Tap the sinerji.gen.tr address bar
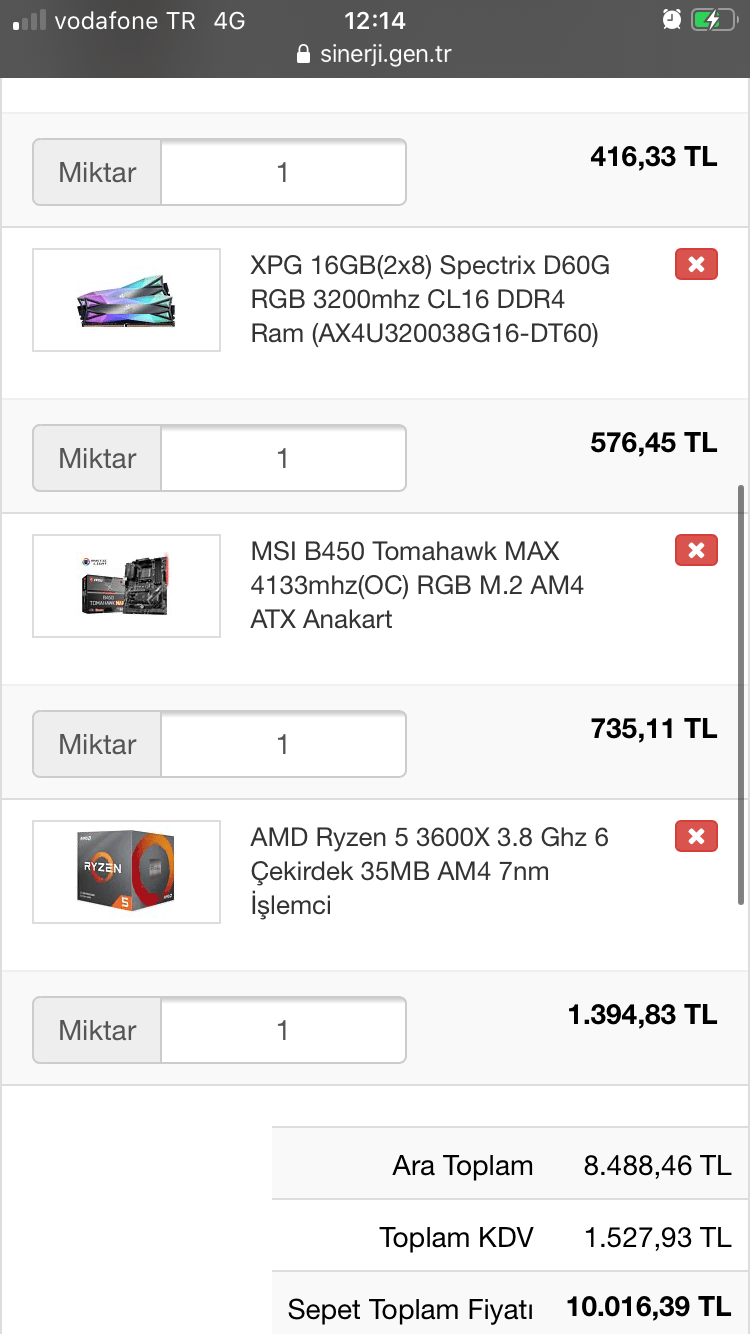The width and height of the screenshot is (750, 1334). (375, 54)
